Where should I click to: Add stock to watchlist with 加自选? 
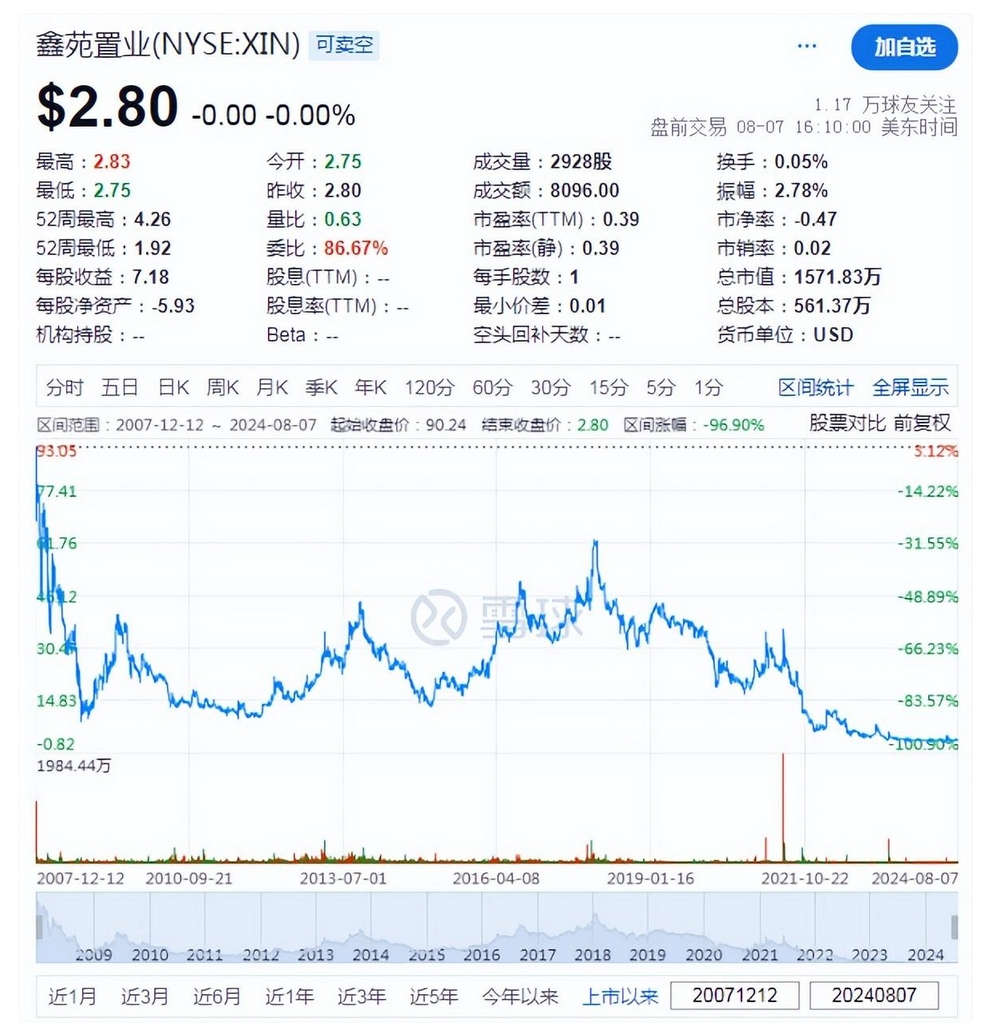[904, 47]
